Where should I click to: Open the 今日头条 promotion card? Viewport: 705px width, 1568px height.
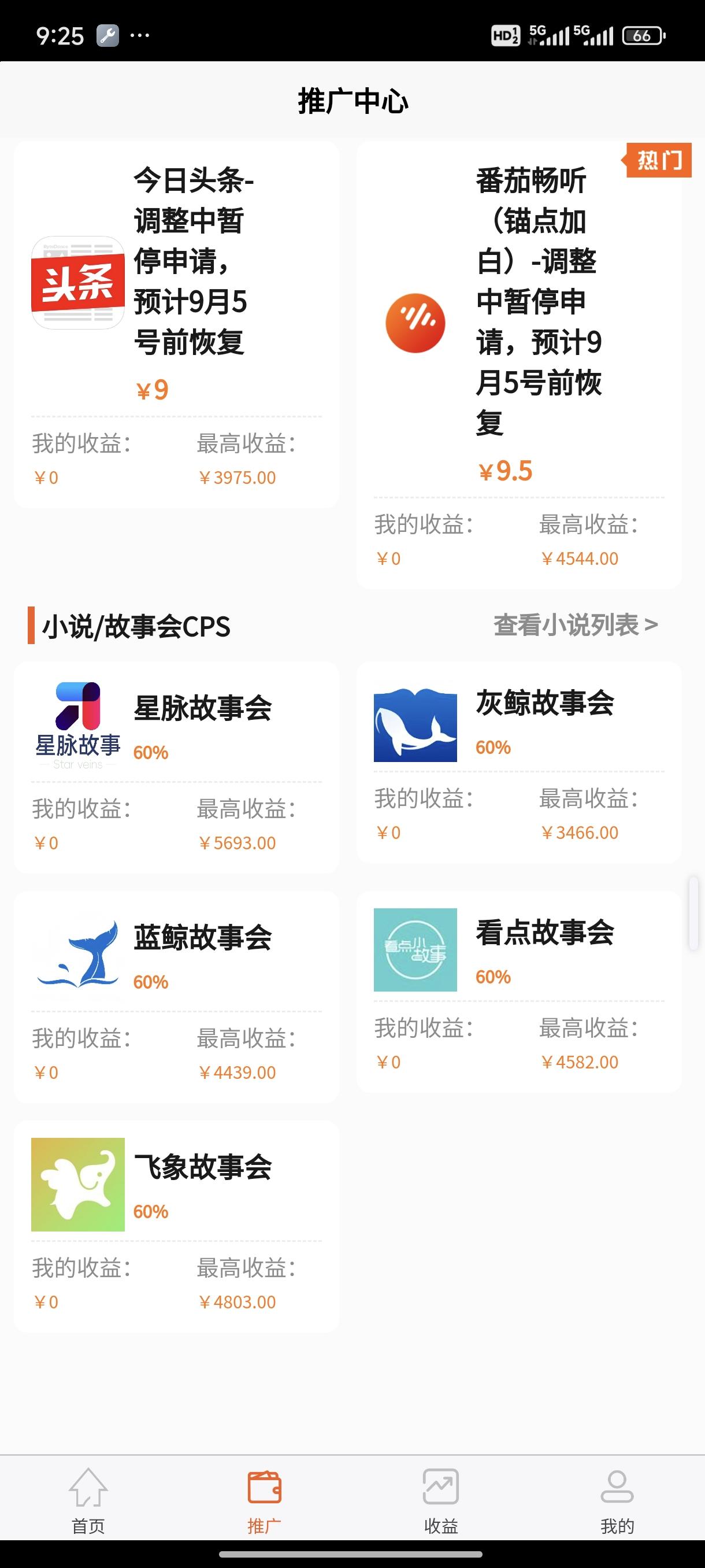(176, 324)
